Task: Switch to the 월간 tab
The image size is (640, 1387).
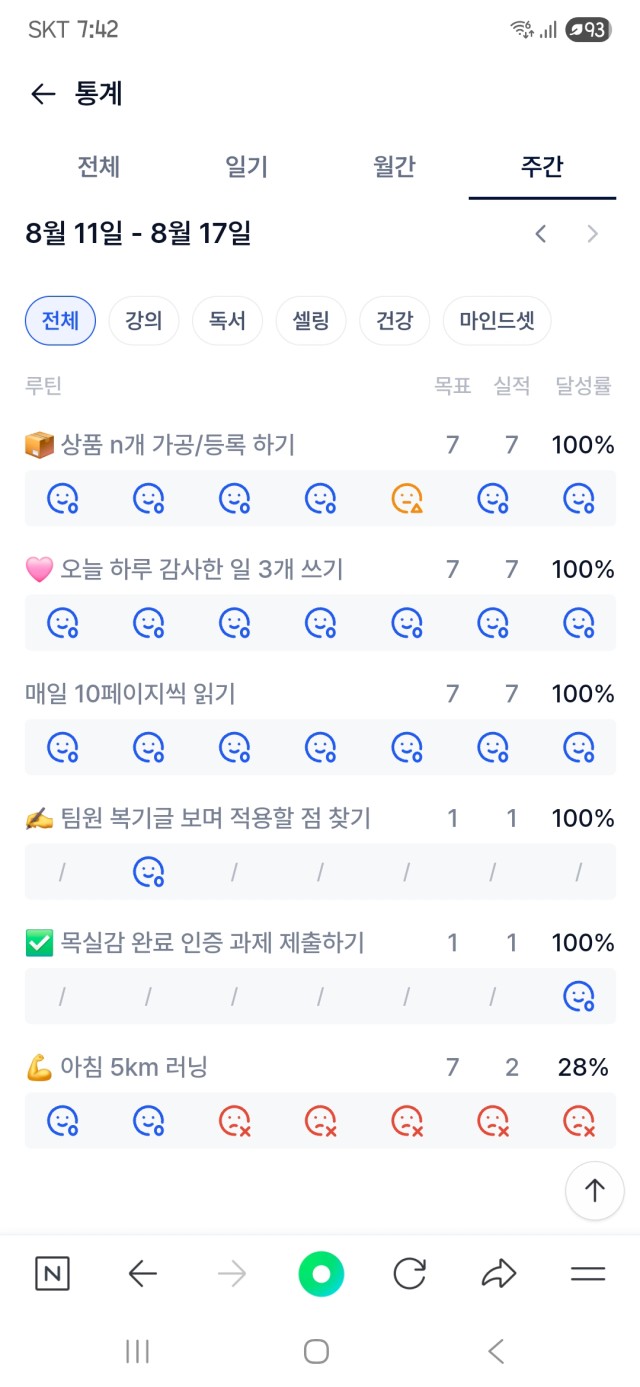Action: click(395, 166)
